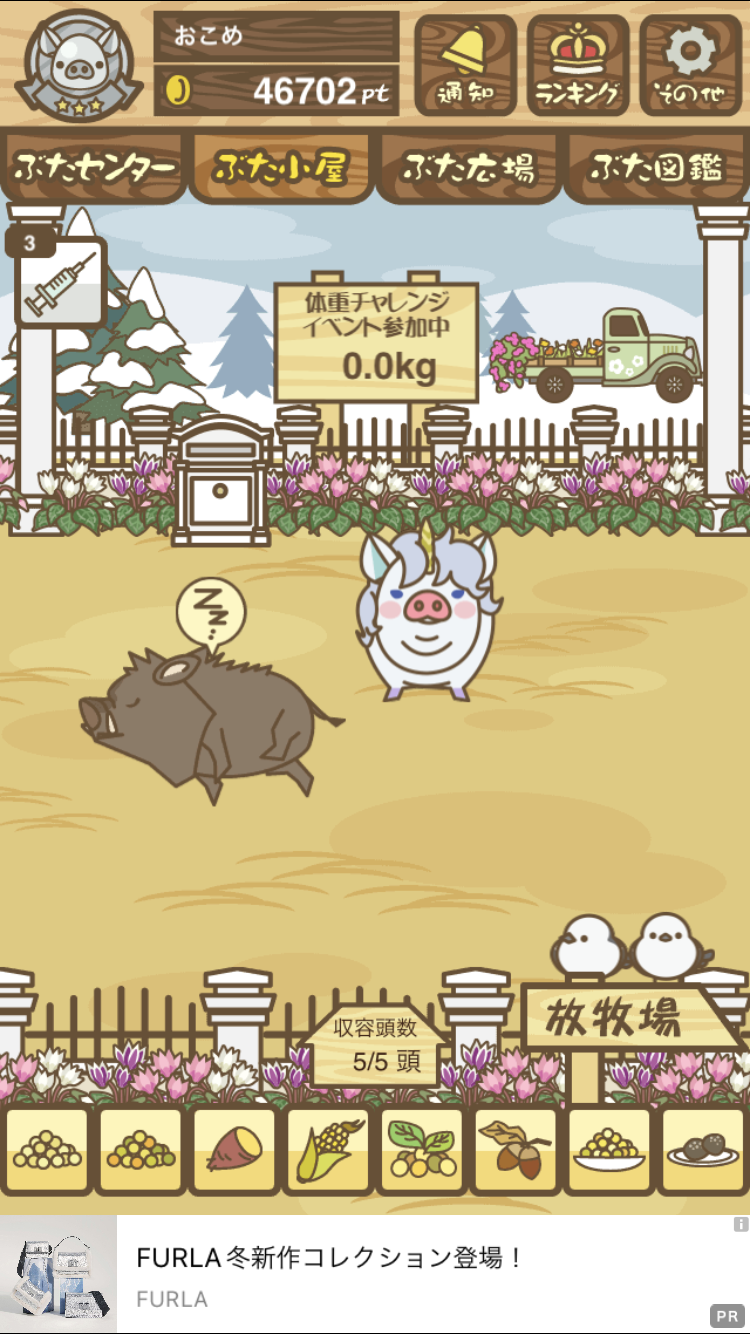Open the mailbox by the fence
The image size is (750, 1334).
(222, 480)
